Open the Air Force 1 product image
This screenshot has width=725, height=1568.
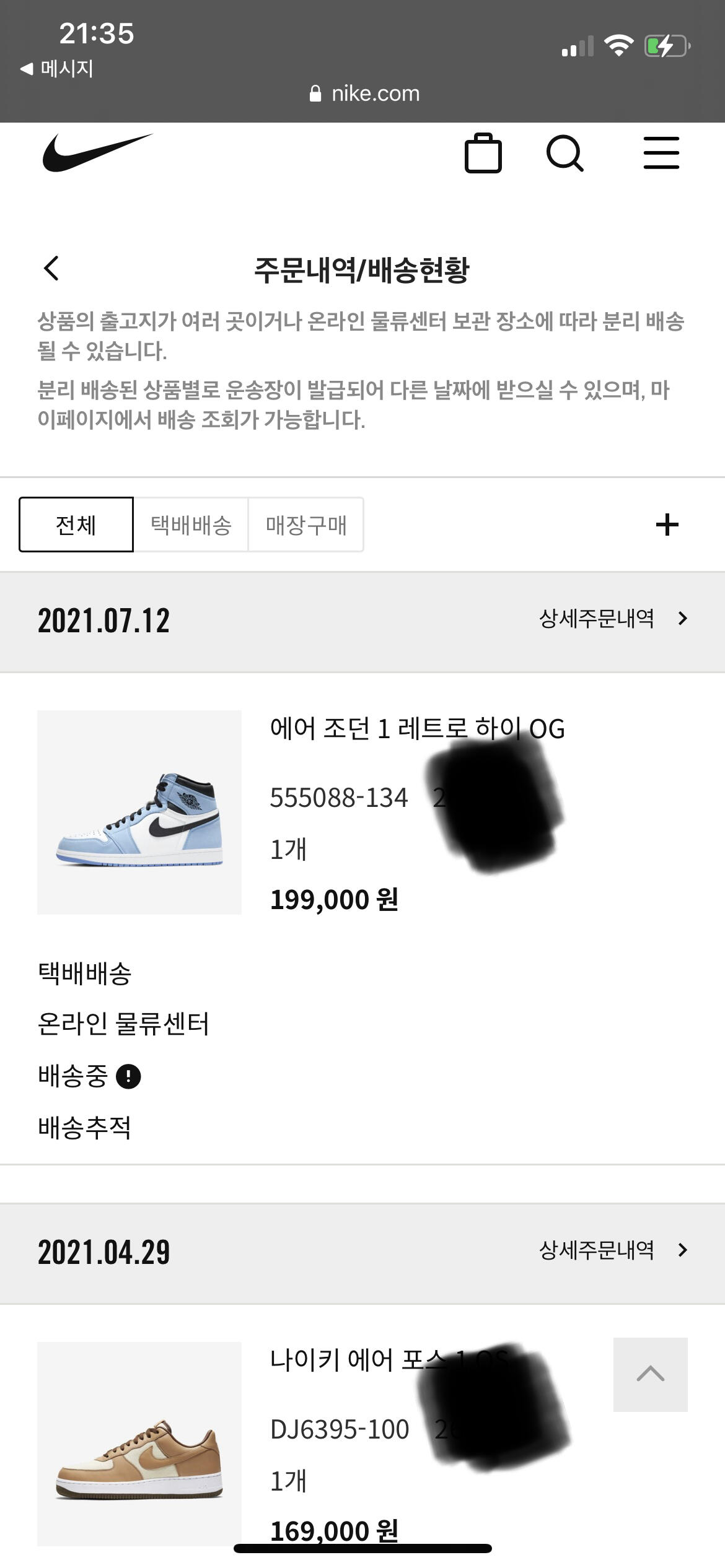[x=139, y=1443]
